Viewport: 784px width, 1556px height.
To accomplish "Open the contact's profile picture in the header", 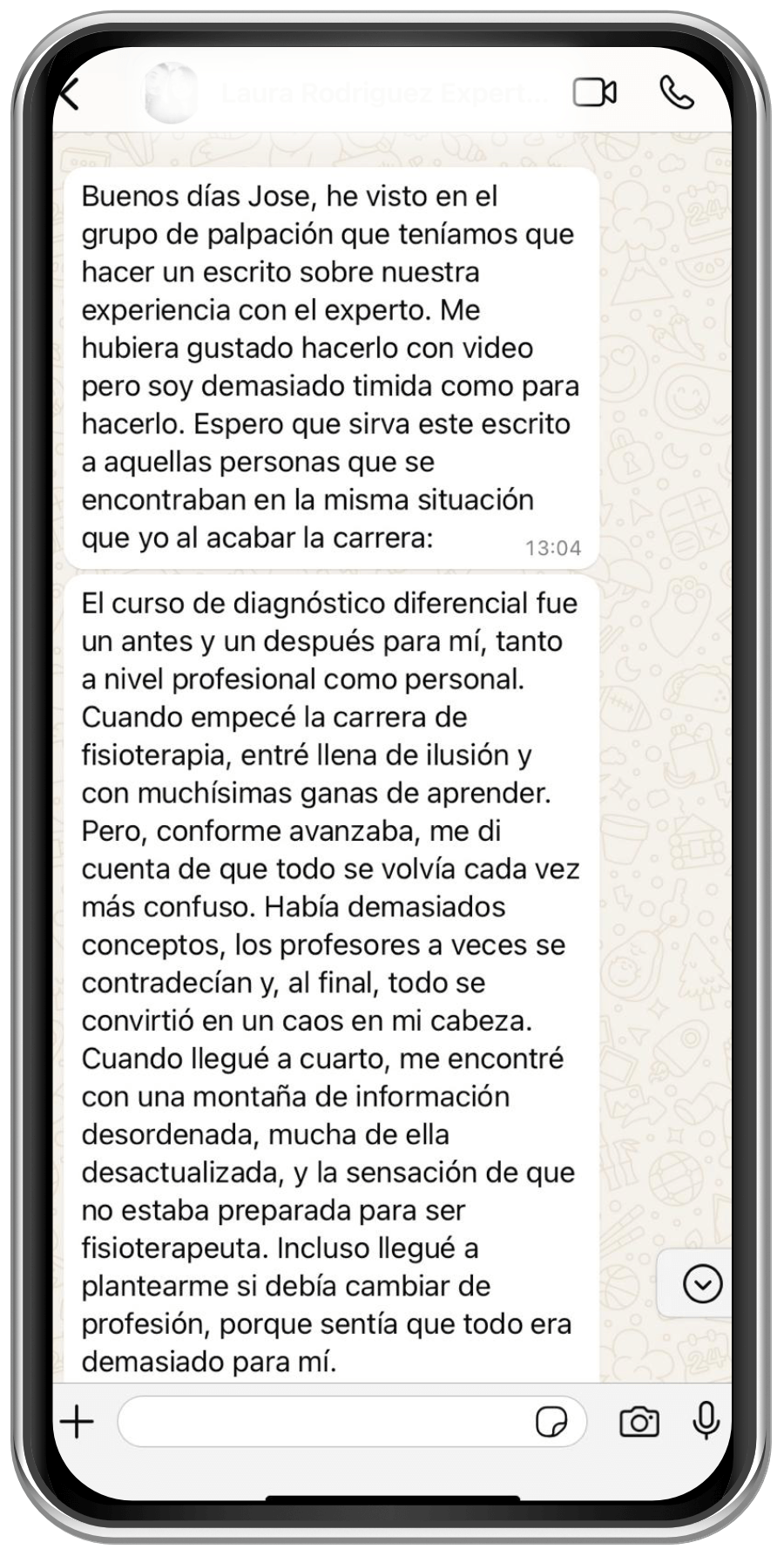I will pos(171,92).
